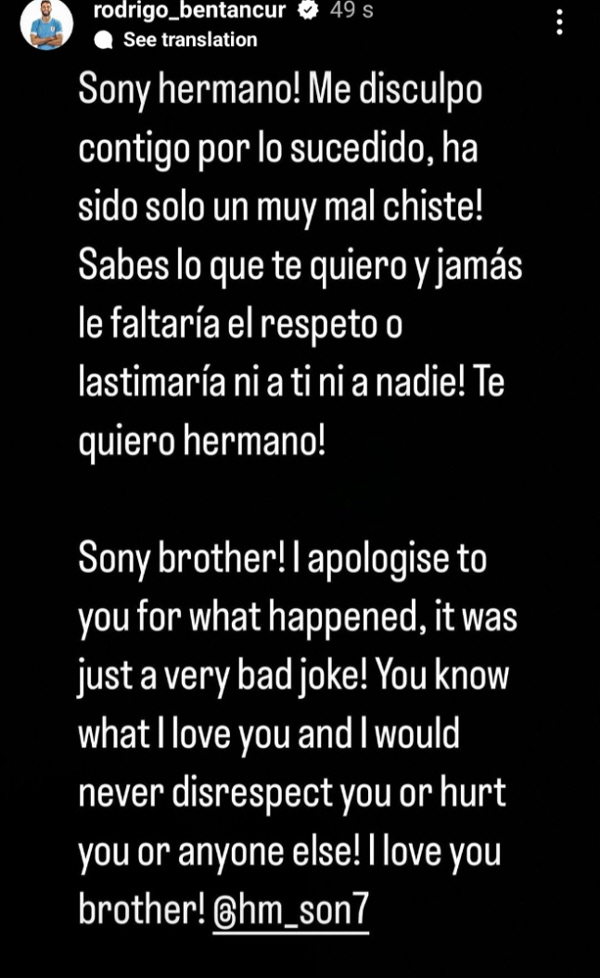The height and width of the screenshot is (978, 600).
Task: Open rodrigo_bentancur's profile picture
Action: [46, 22]
